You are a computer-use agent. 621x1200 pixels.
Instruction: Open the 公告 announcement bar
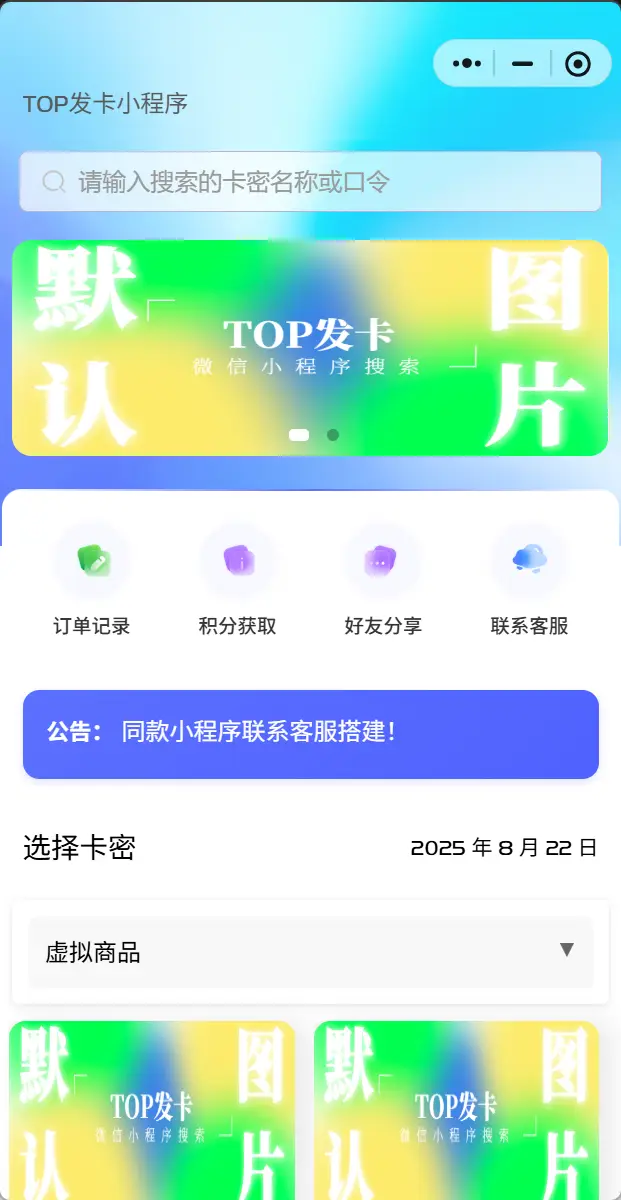click(x=311, y=734)
